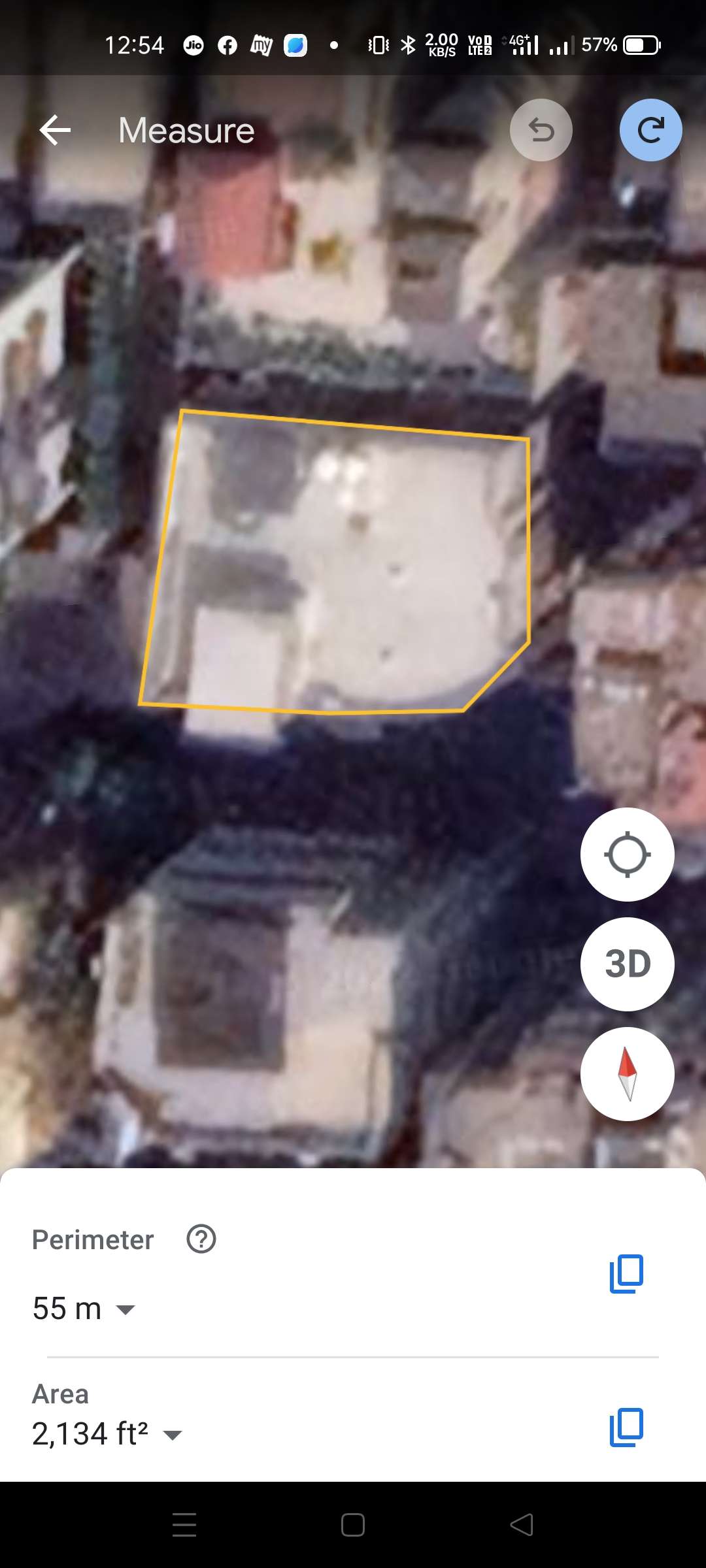706x1568 pixels.
Task: Change the perimeter unit from meters
Action: click(84, 1309)
